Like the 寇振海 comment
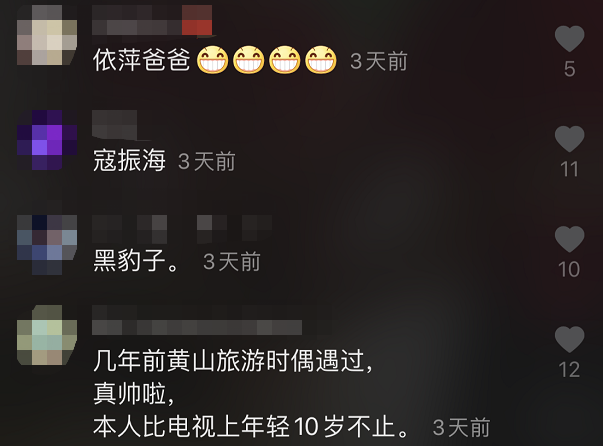603x446 pixels. point(569,139)
